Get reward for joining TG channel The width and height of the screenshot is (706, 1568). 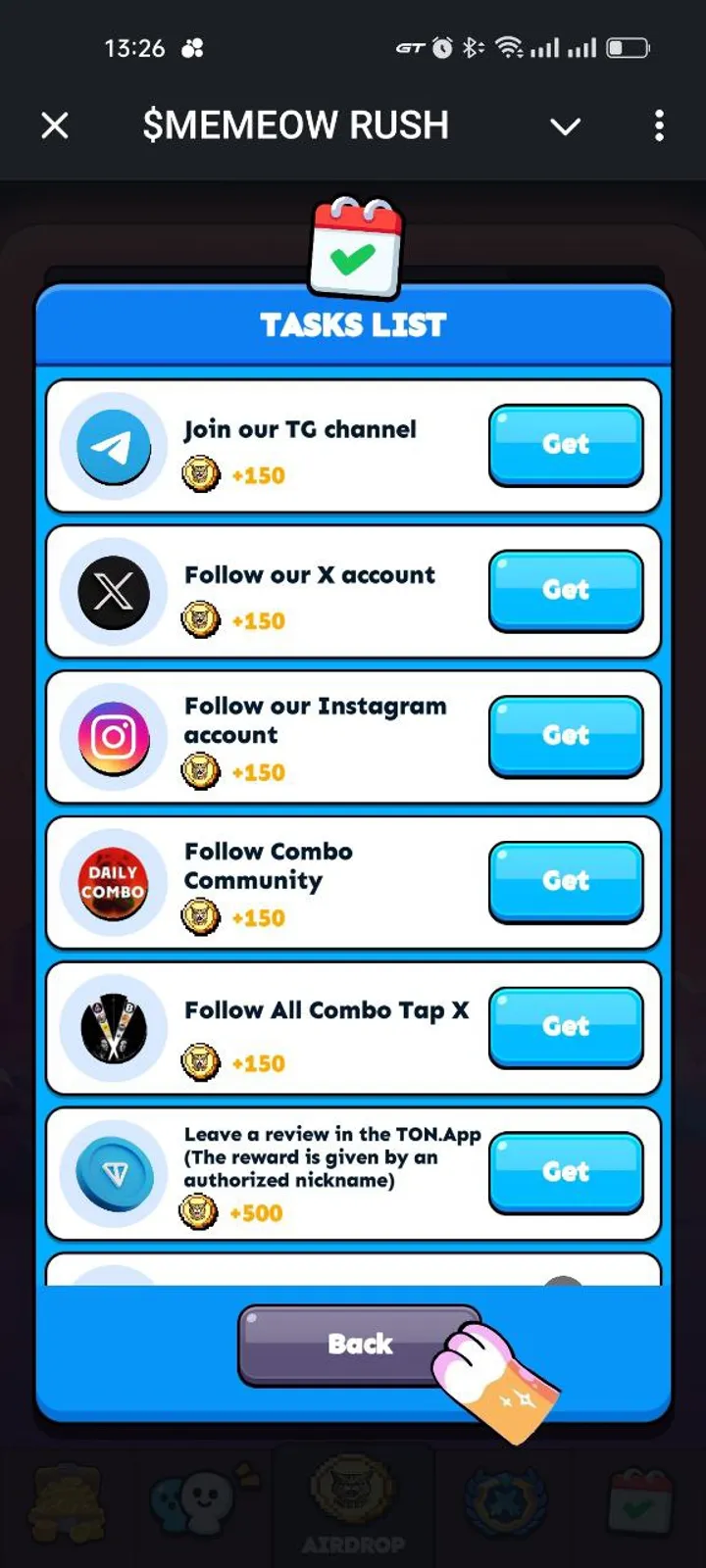[566, 445]
